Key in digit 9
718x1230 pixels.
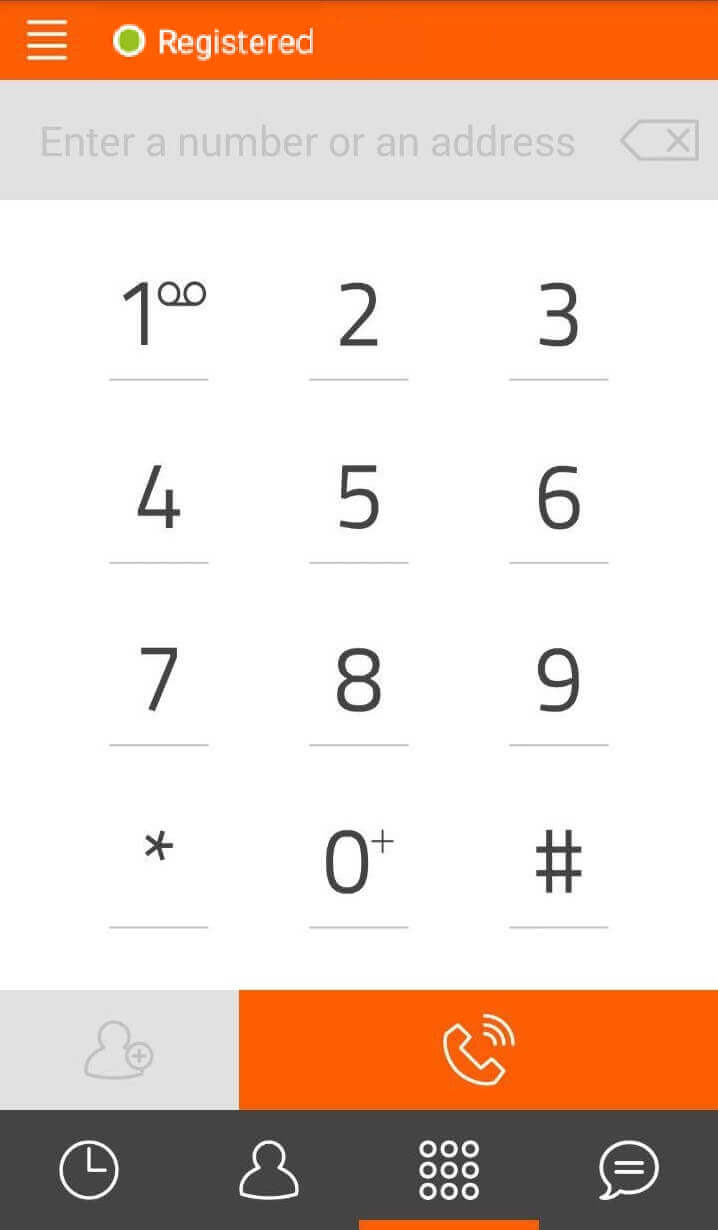pos(559,680)
